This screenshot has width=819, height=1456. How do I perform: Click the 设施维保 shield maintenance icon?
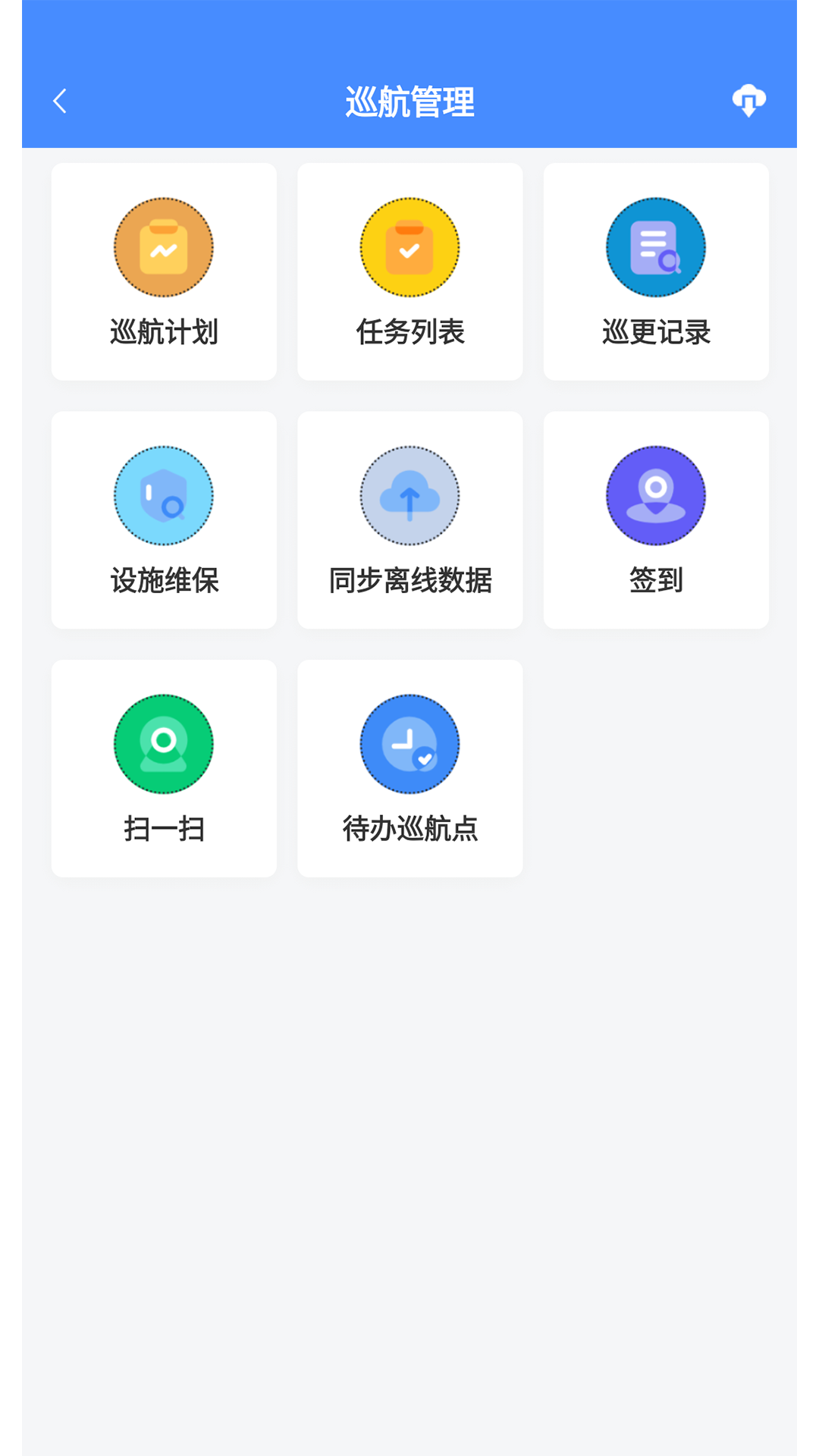point(163,495)
